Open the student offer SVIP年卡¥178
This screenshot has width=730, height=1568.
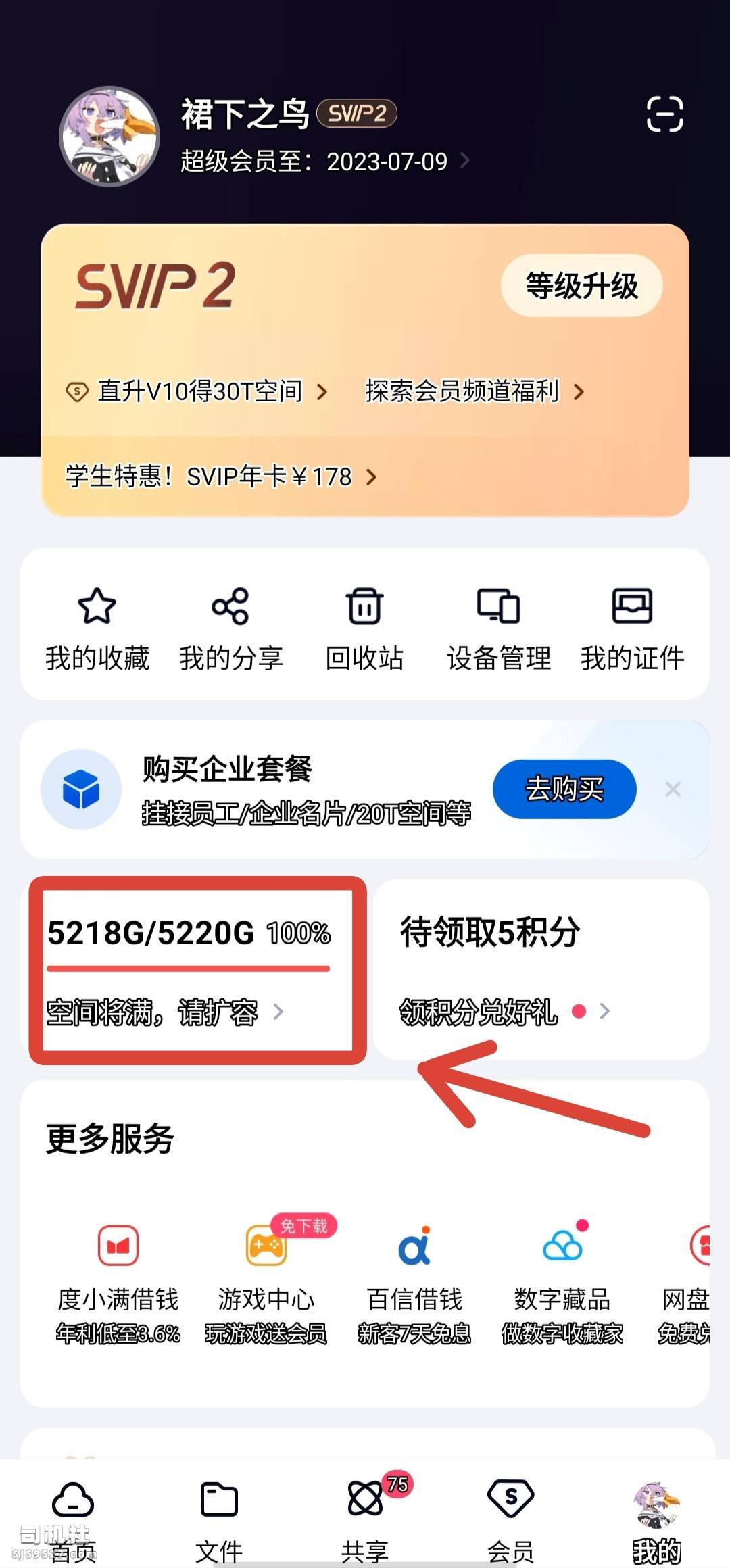click(220, 477)
